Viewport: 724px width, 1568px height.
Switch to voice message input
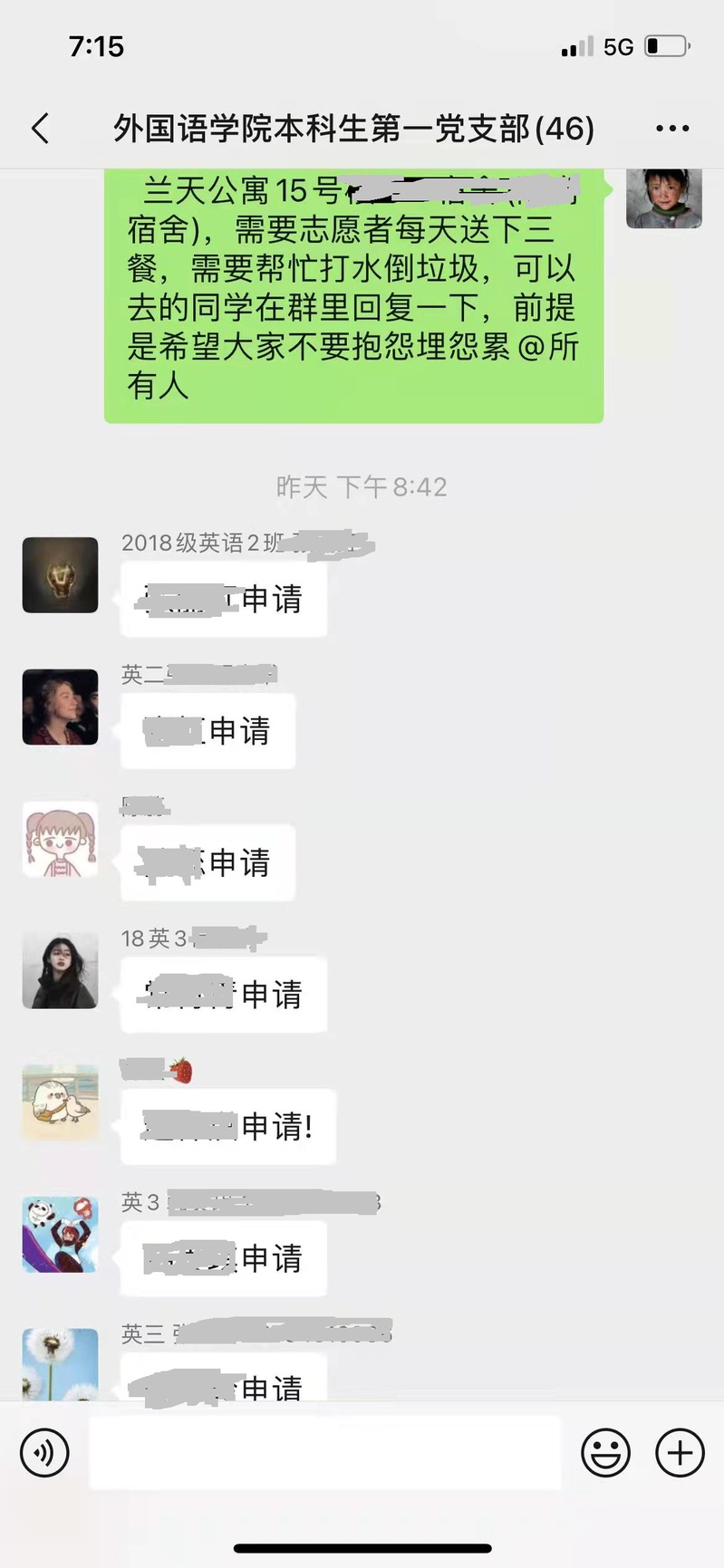[44, 1452]
